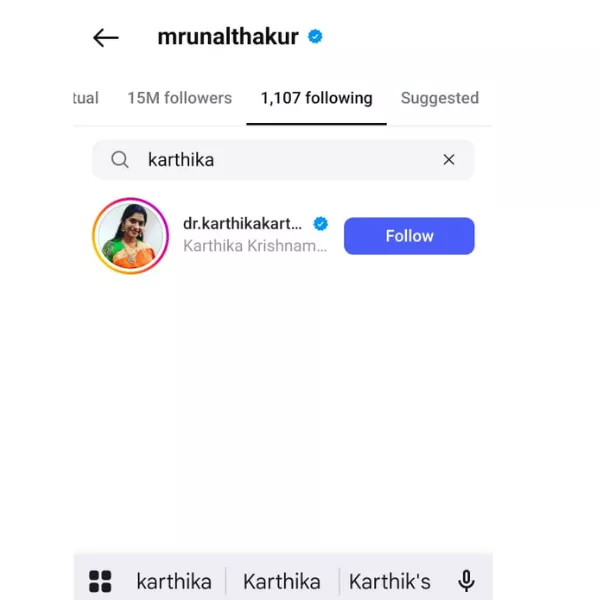Switch to the 15M followers tab
This screenshot has width=600, height=600.
pyautogui.click(x=179, y=98)
